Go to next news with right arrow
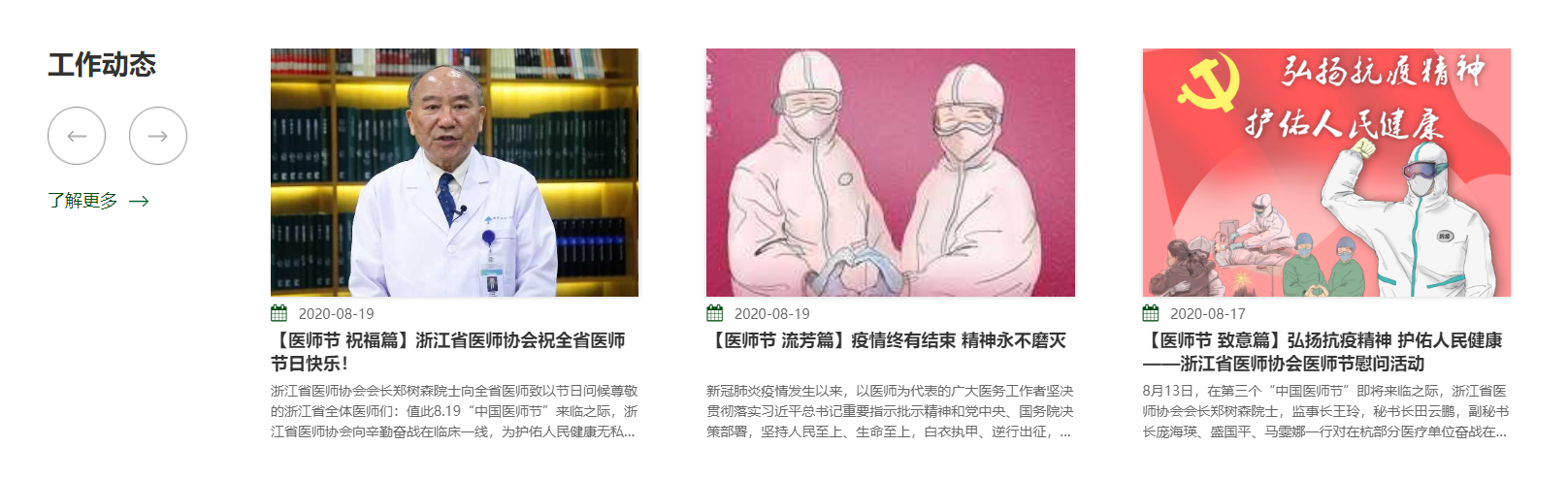 (158, 136)
